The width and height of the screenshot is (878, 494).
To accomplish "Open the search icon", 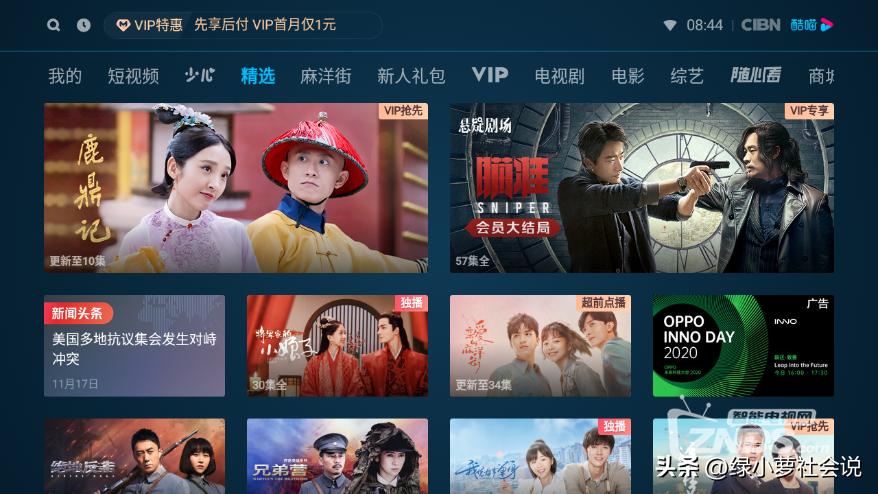I will (54, 25).
